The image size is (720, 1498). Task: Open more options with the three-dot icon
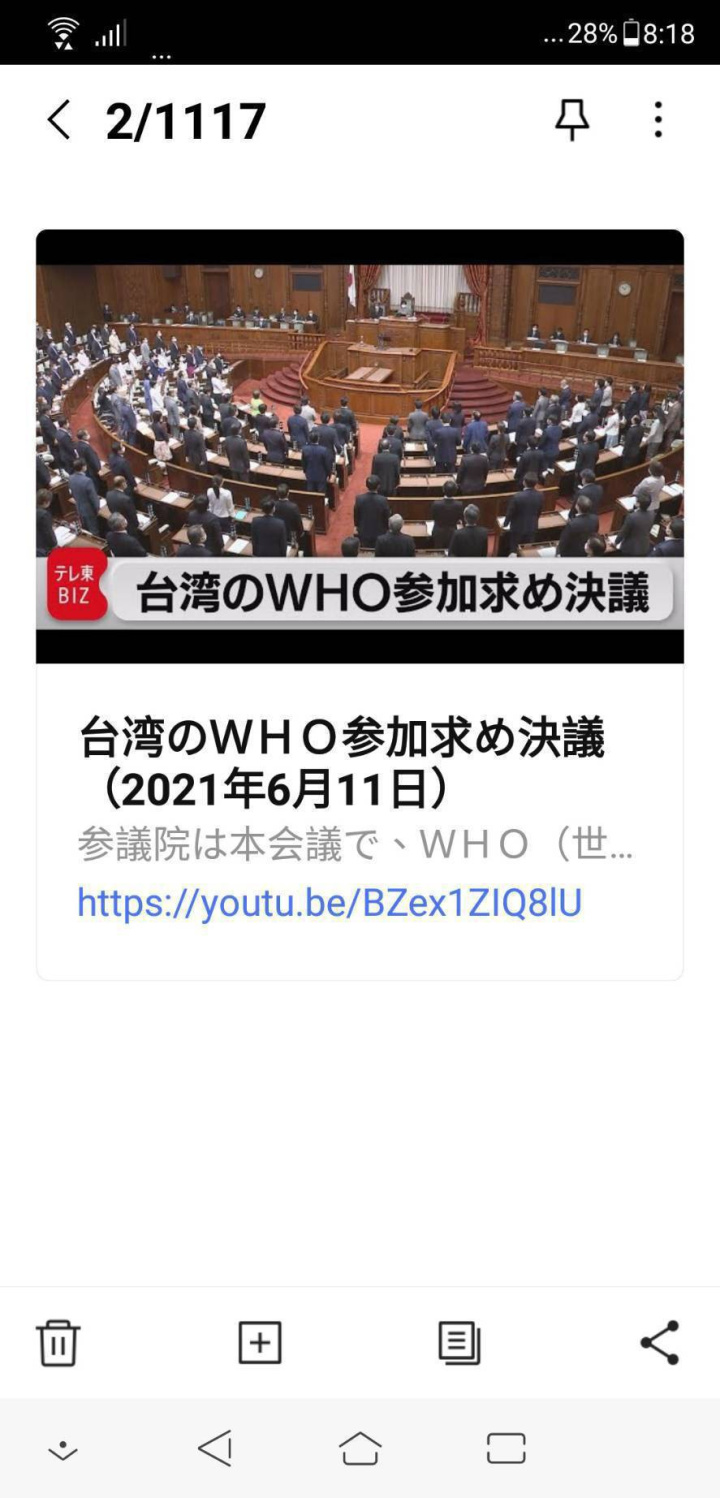point(657,120)
